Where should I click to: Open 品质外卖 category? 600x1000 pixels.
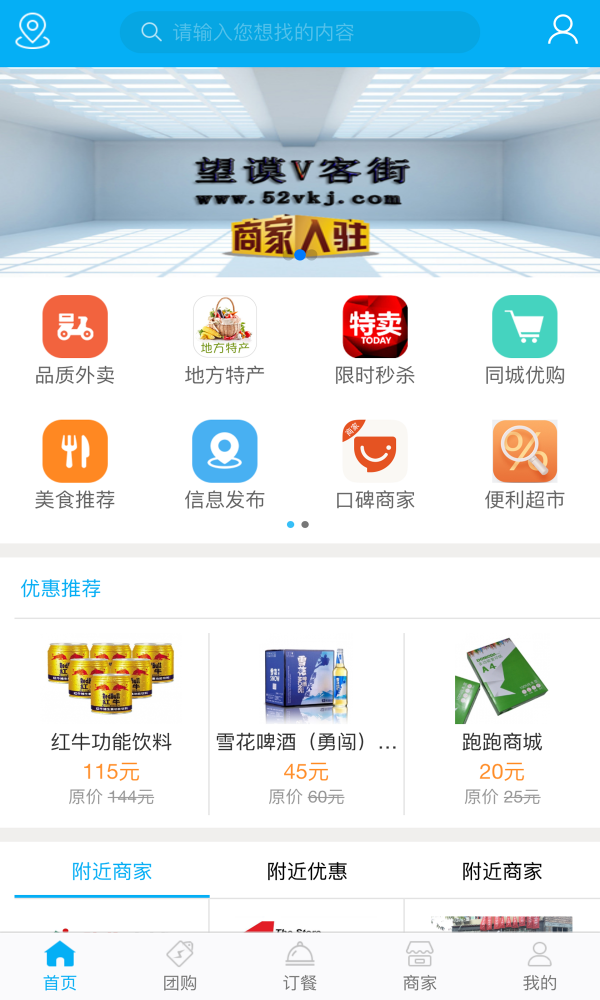(75, 340)
